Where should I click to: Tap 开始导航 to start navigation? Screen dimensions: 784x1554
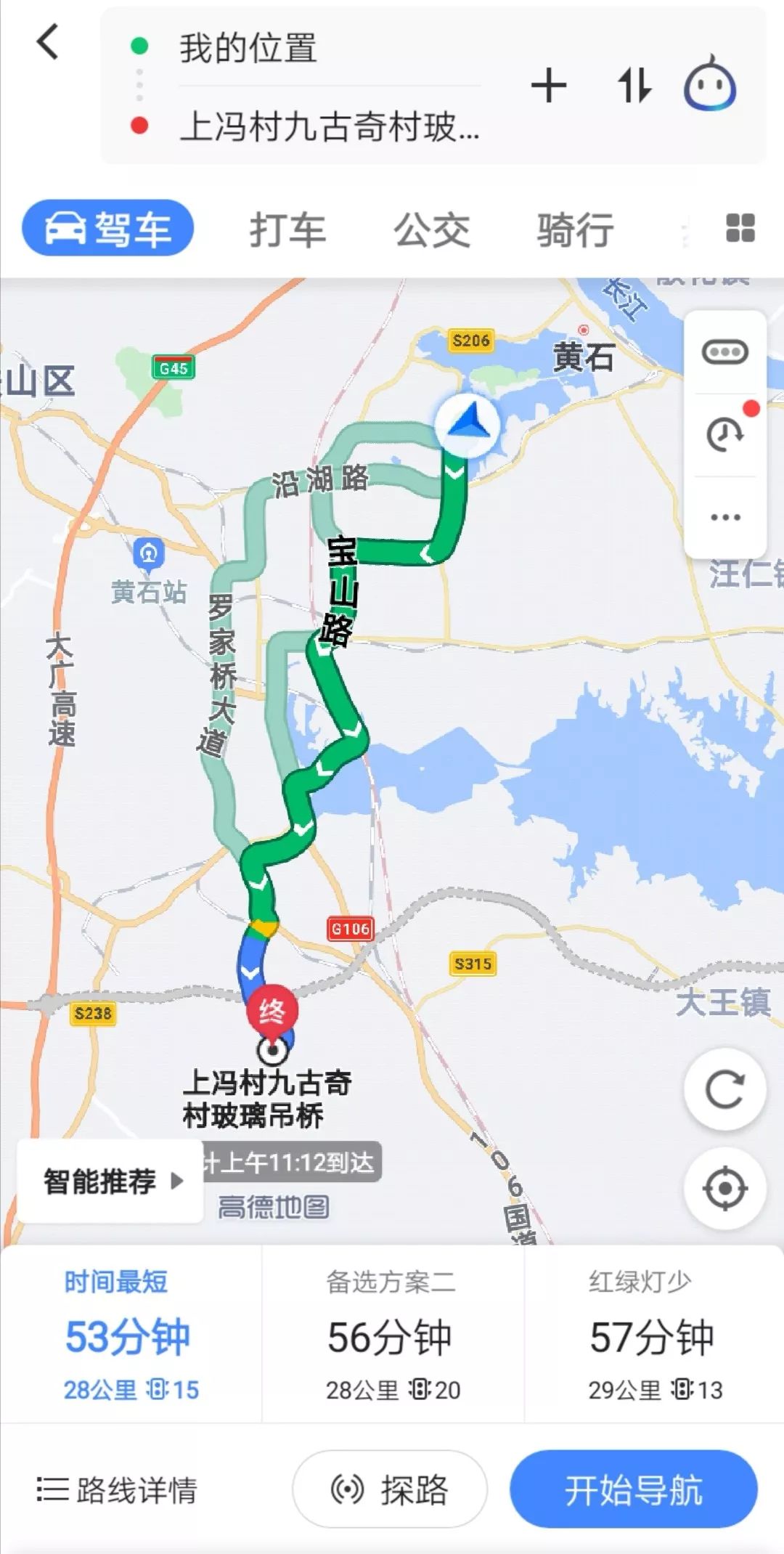(x=633, y=1489)
